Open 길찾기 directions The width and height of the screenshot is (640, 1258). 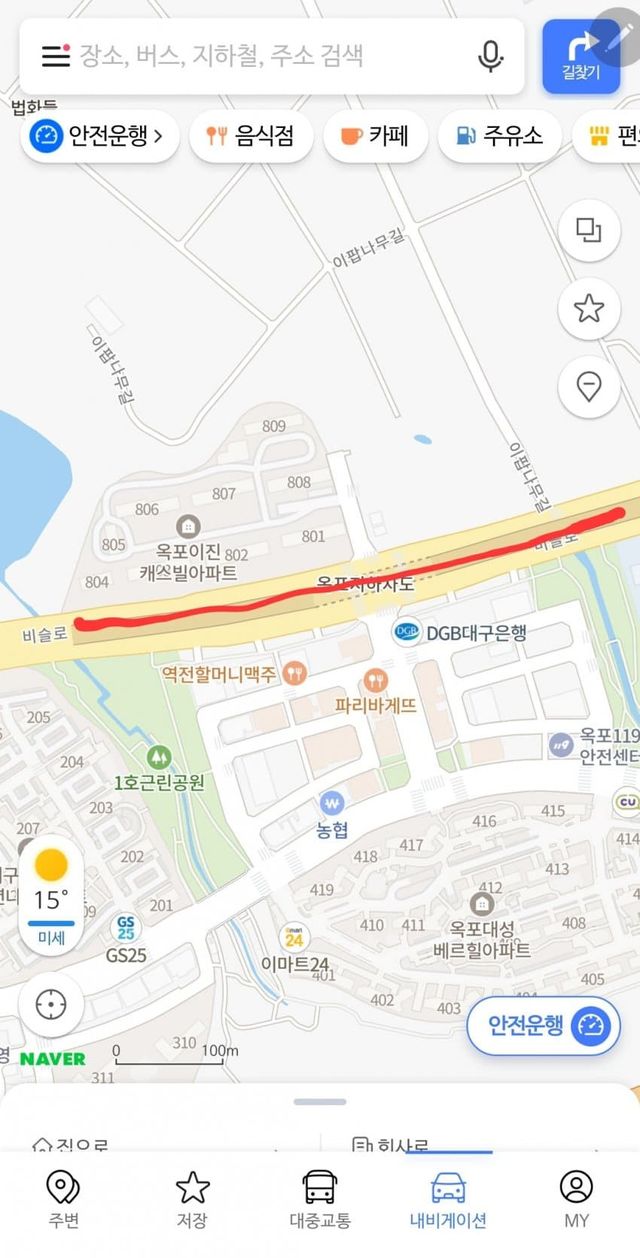click(x=581, y=56)
